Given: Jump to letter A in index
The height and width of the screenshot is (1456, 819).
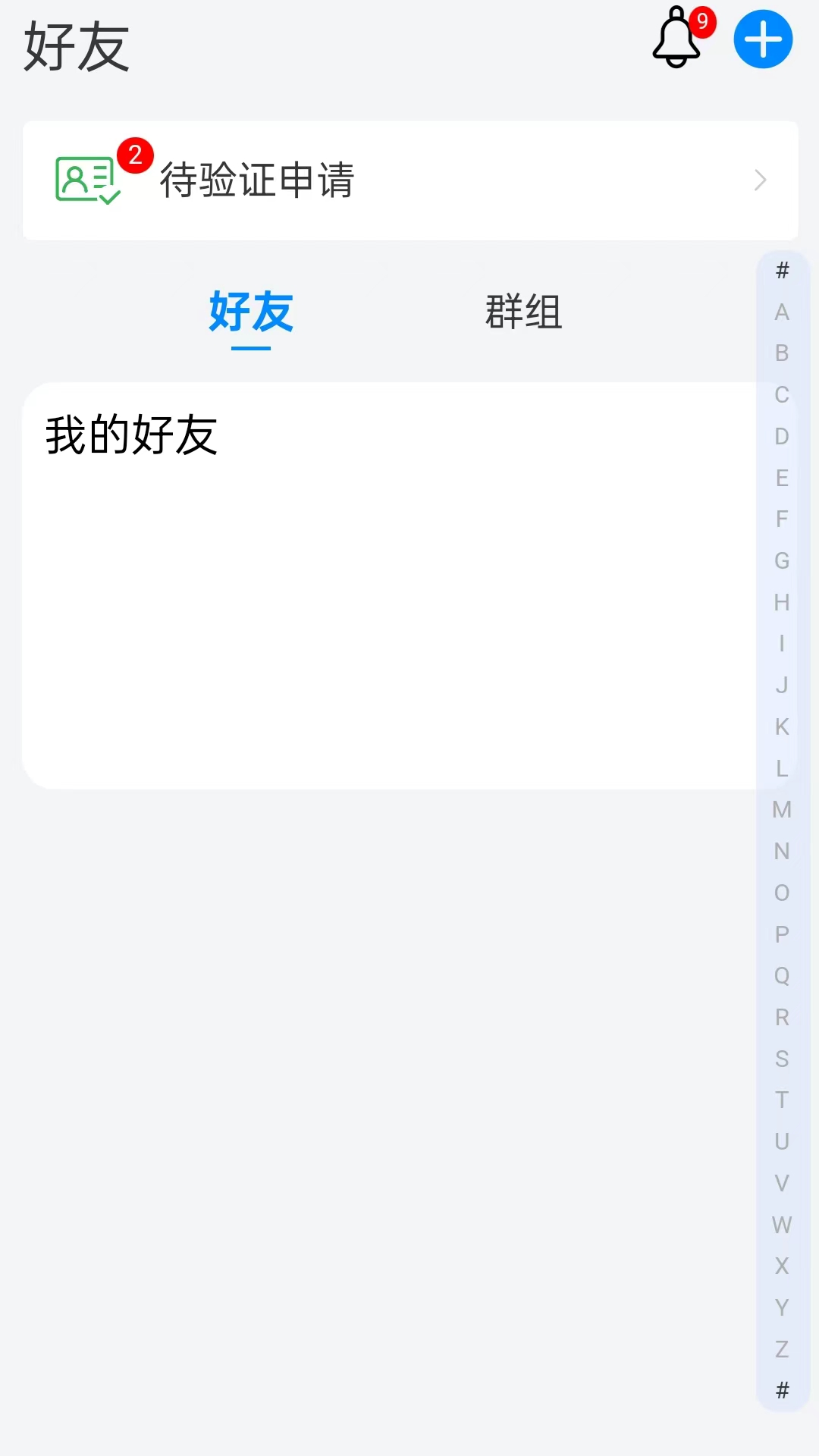Looking at the screenshot, I should click(782, 312).
